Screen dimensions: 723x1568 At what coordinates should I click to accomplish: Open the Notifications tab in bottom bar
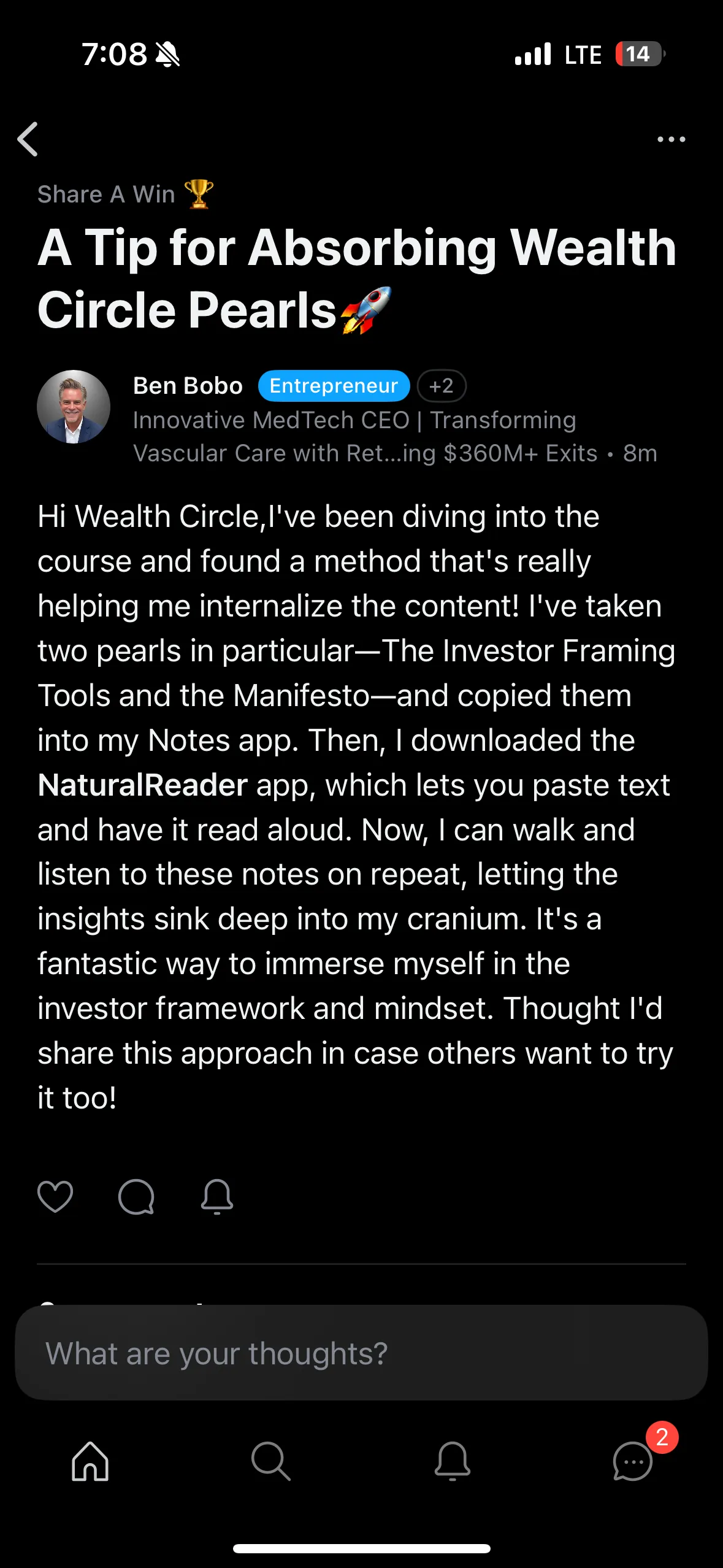452,1461
